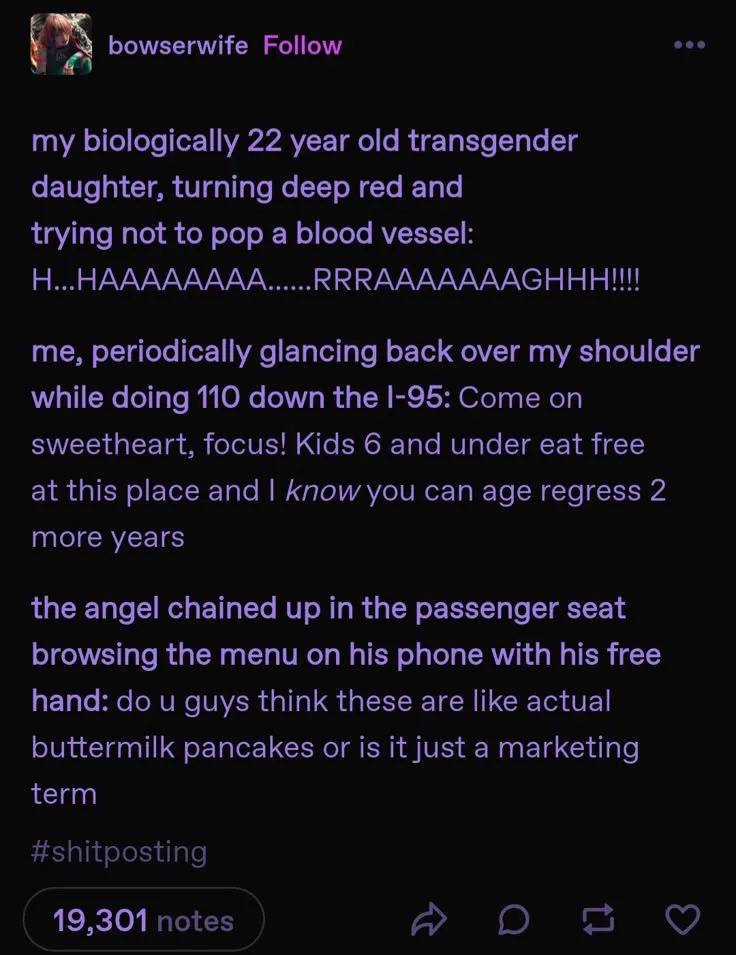Viewport: 736px width, 955px height.
Task: Share this post
Action: pyautogui.click(x=428, y=920)
